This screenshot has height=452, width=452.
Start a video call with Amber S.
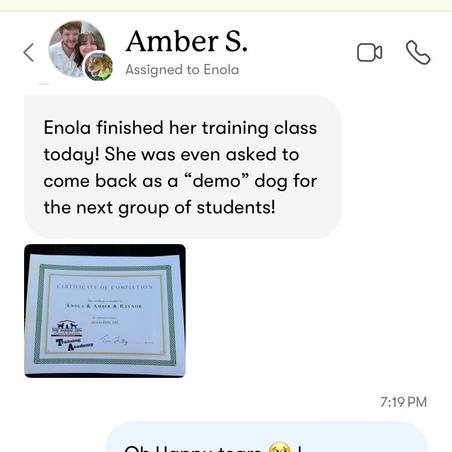tap(369, 53)
